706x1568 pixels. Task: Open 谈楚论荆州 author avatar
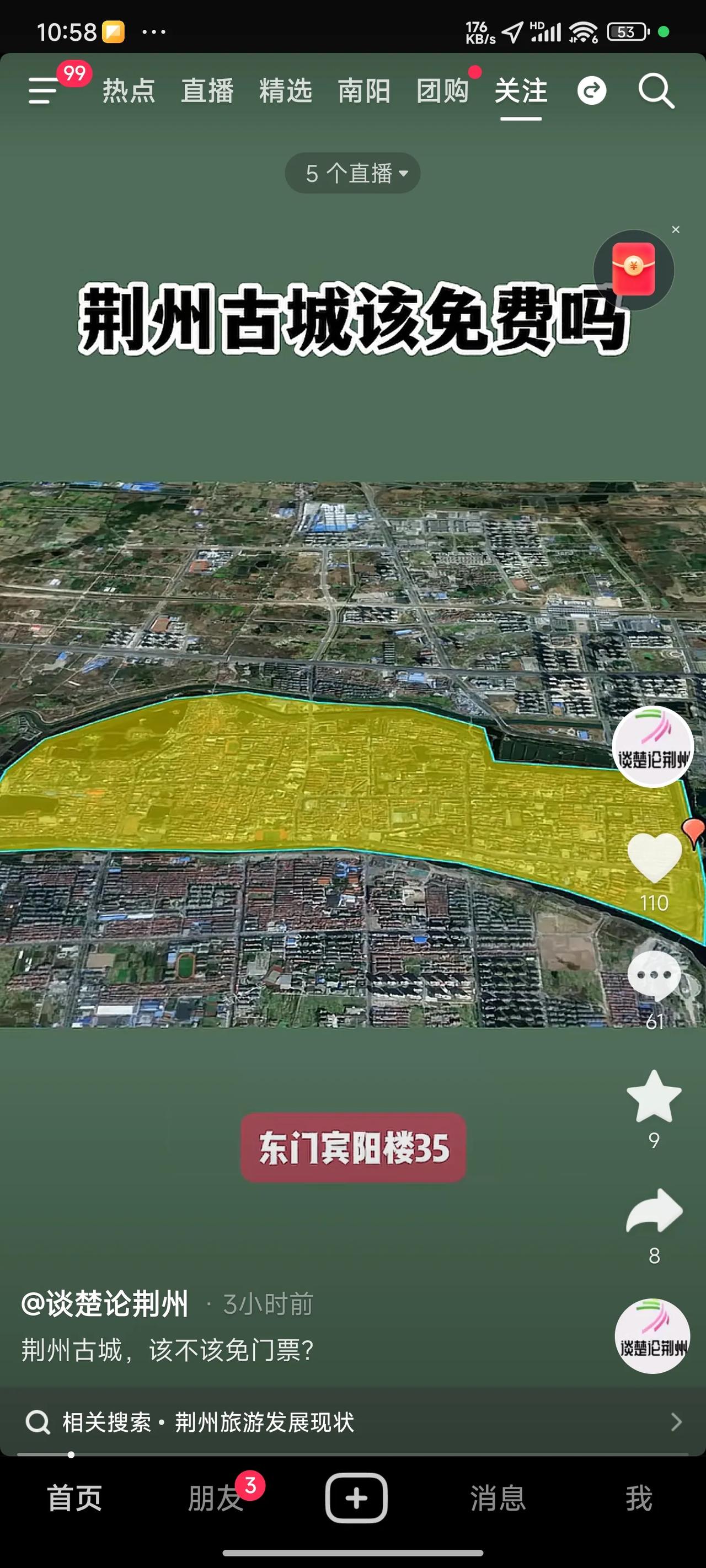click(653, 747)
